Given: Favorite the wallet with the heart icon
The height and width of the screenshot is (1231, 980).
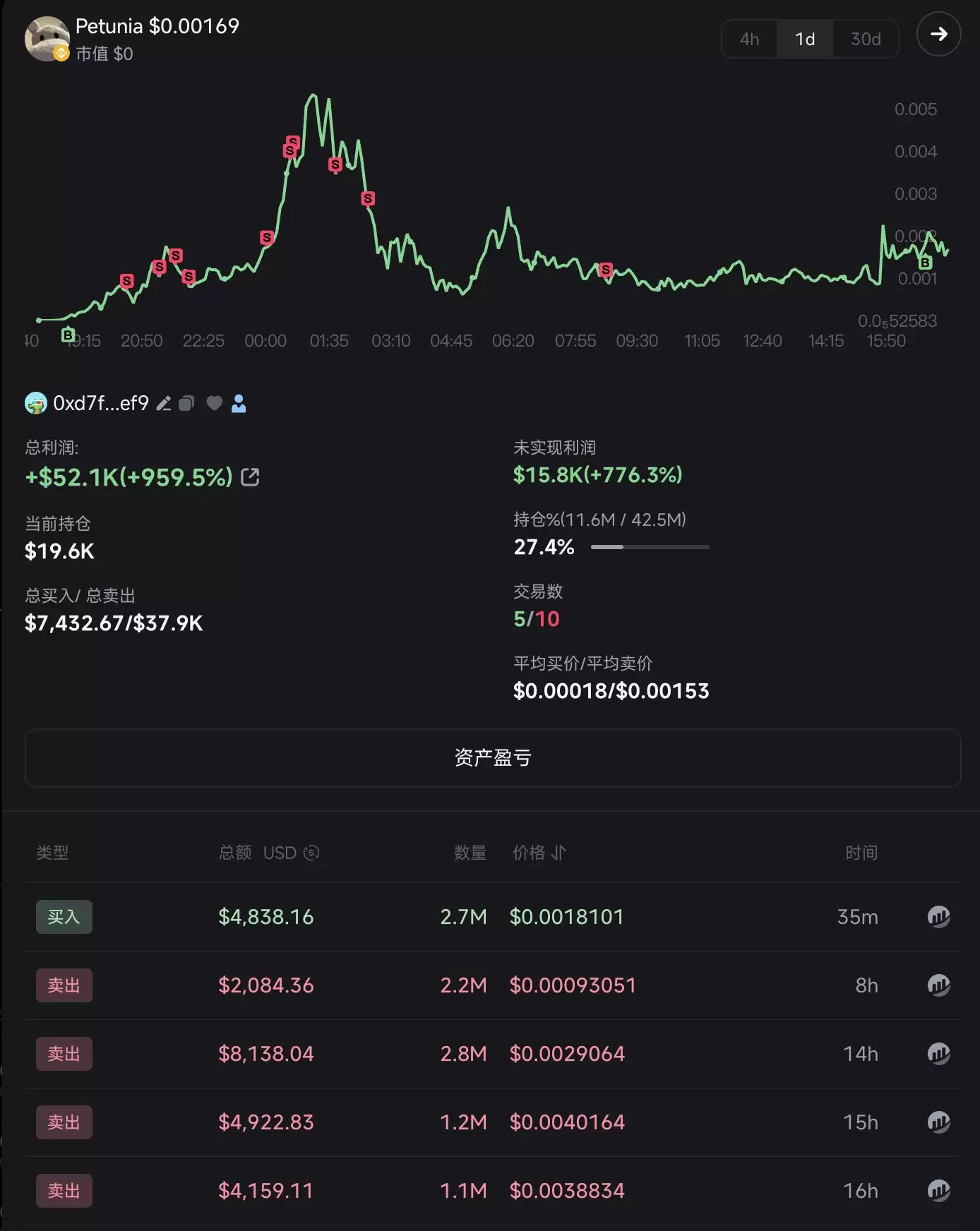Looking at the screenshot, I should [x=213, y=403].
